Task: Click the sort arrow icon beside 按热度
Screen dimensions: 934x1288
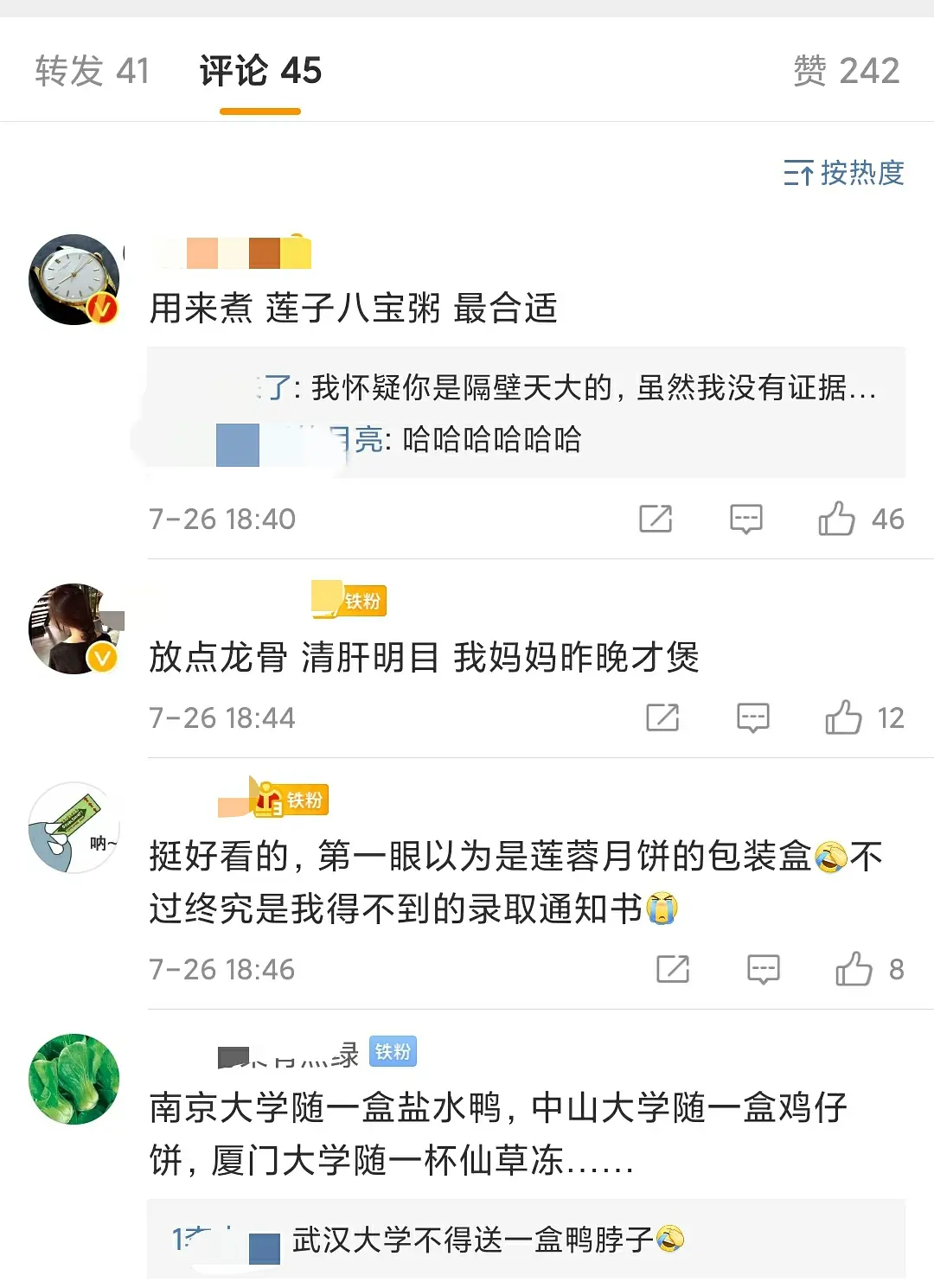Action: click(x=800, y=174)
